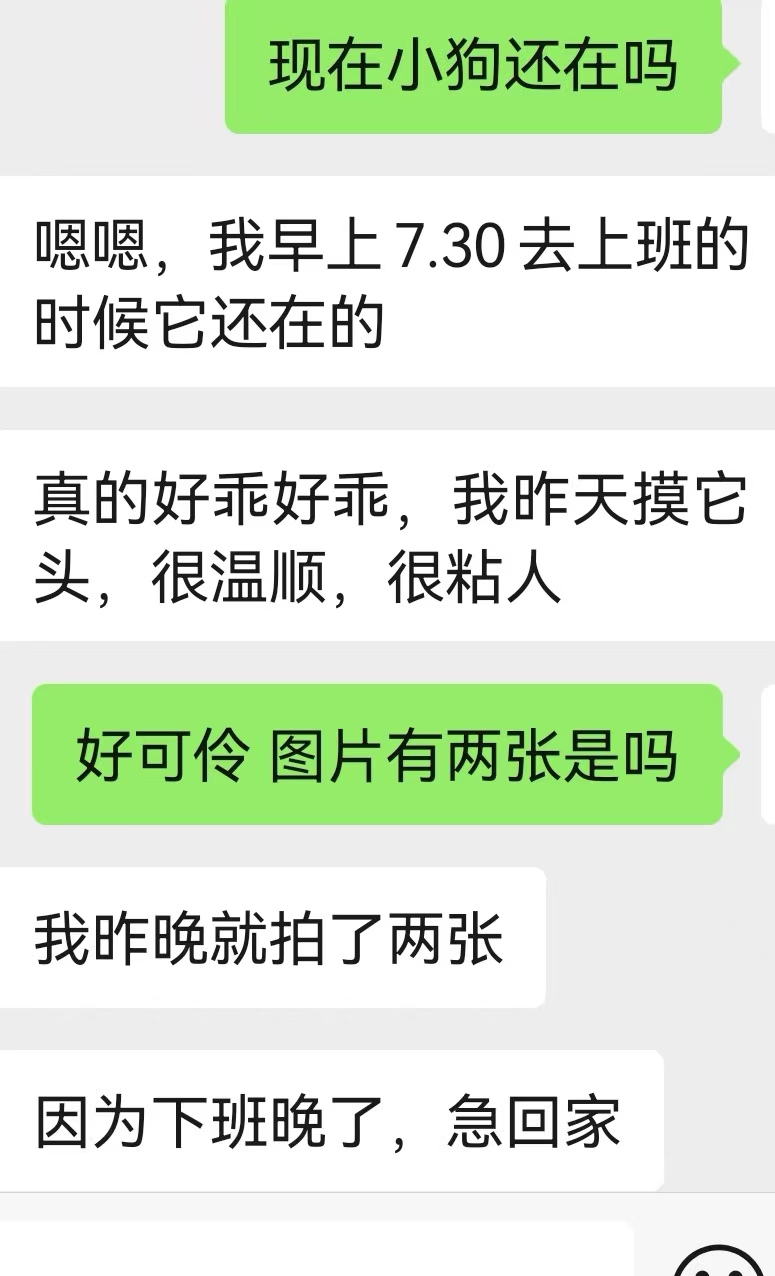The height and width of the screenshot is (1276, 775).
Task: Open the emoji picker in the input bar
Action: click(719, 1261)
